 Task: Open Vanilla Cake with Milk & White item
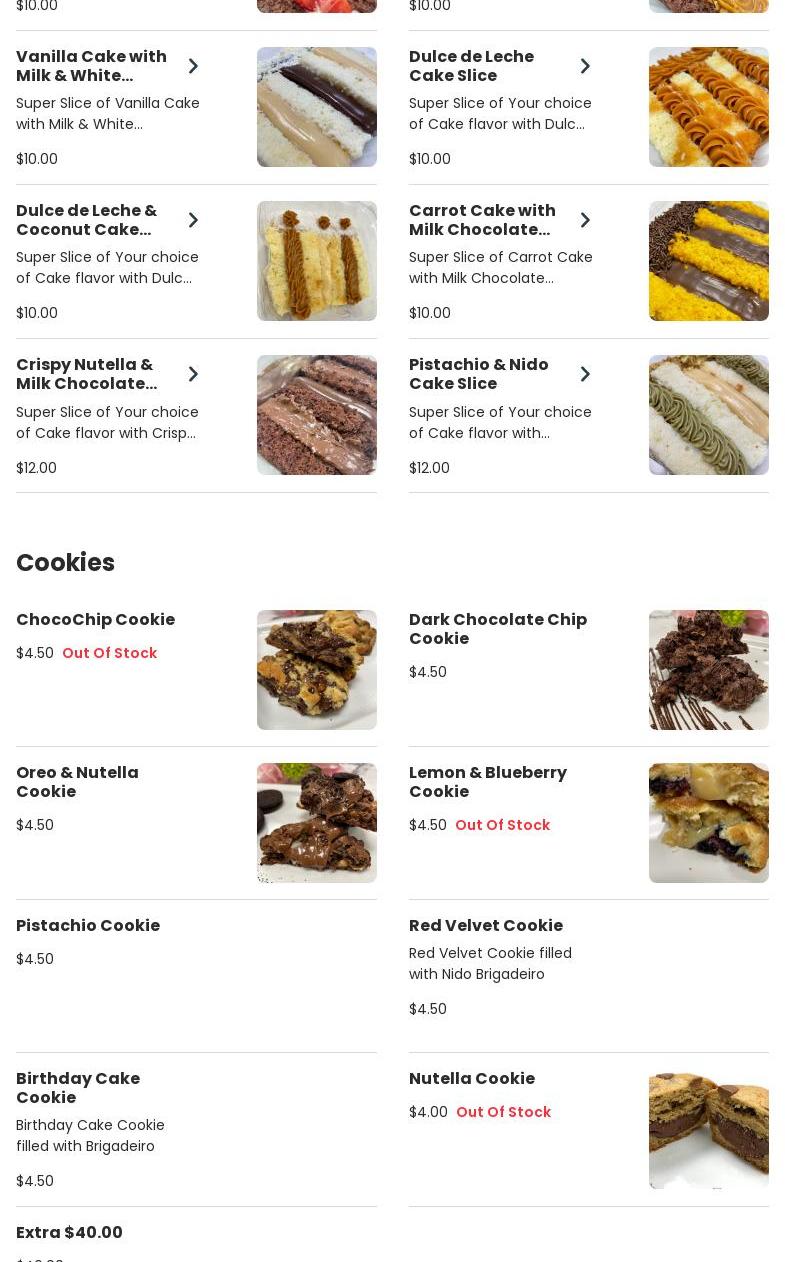click(92, 66)
